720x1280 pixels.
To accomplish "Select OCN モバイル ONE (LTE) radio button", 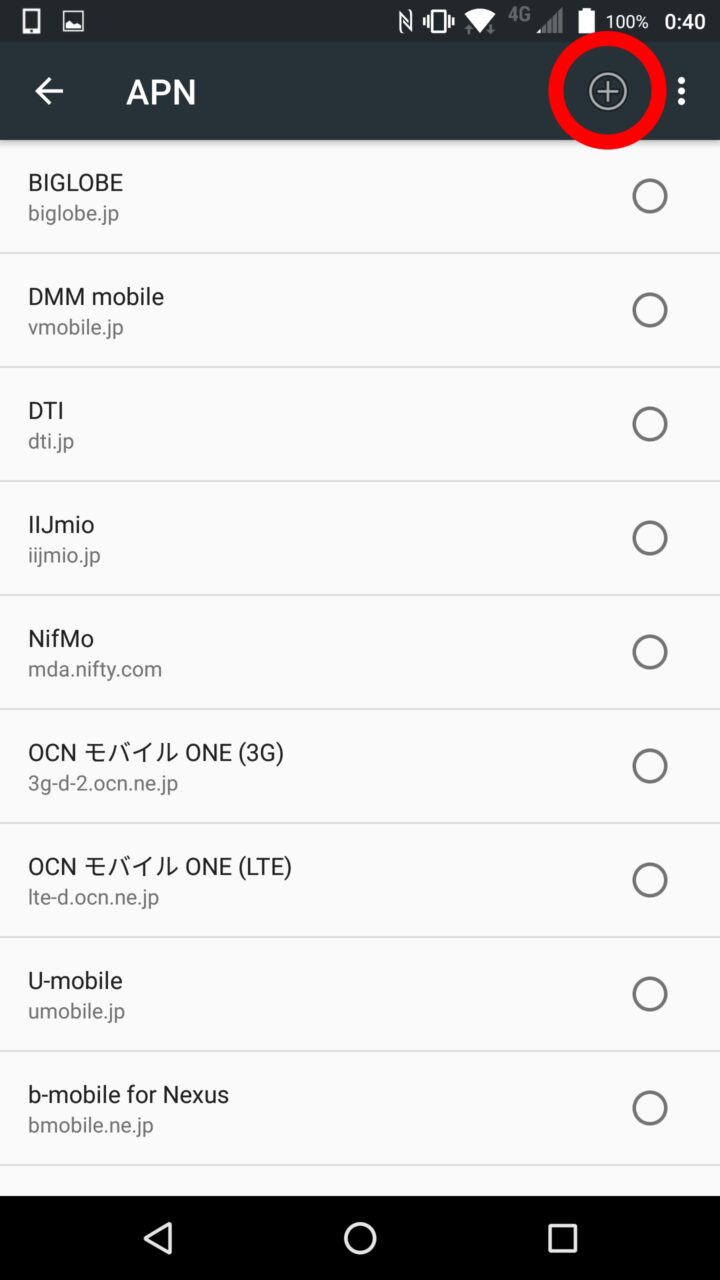I will pos(650,880).
